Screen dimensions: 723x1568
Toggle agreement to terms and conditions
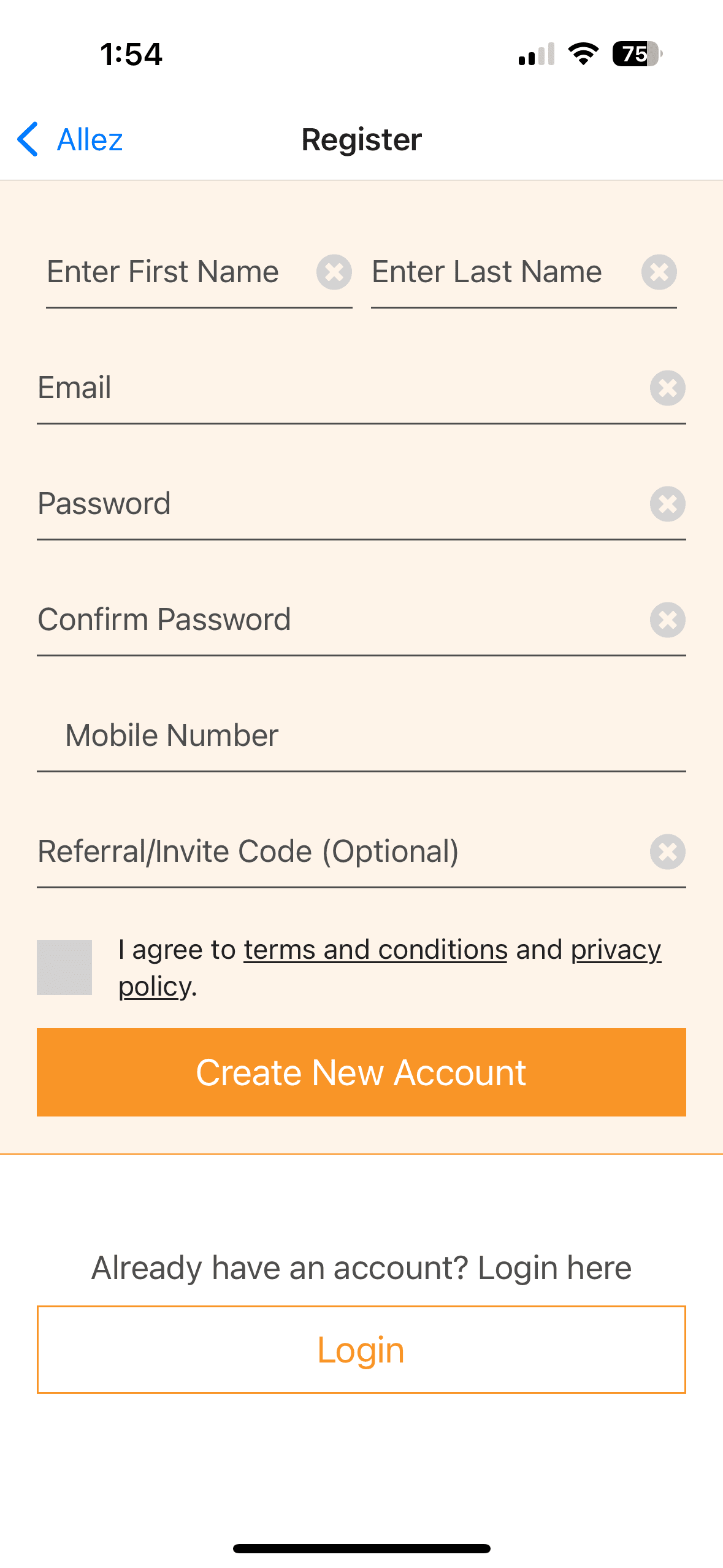pyautogui.click(x=64, y=967)
